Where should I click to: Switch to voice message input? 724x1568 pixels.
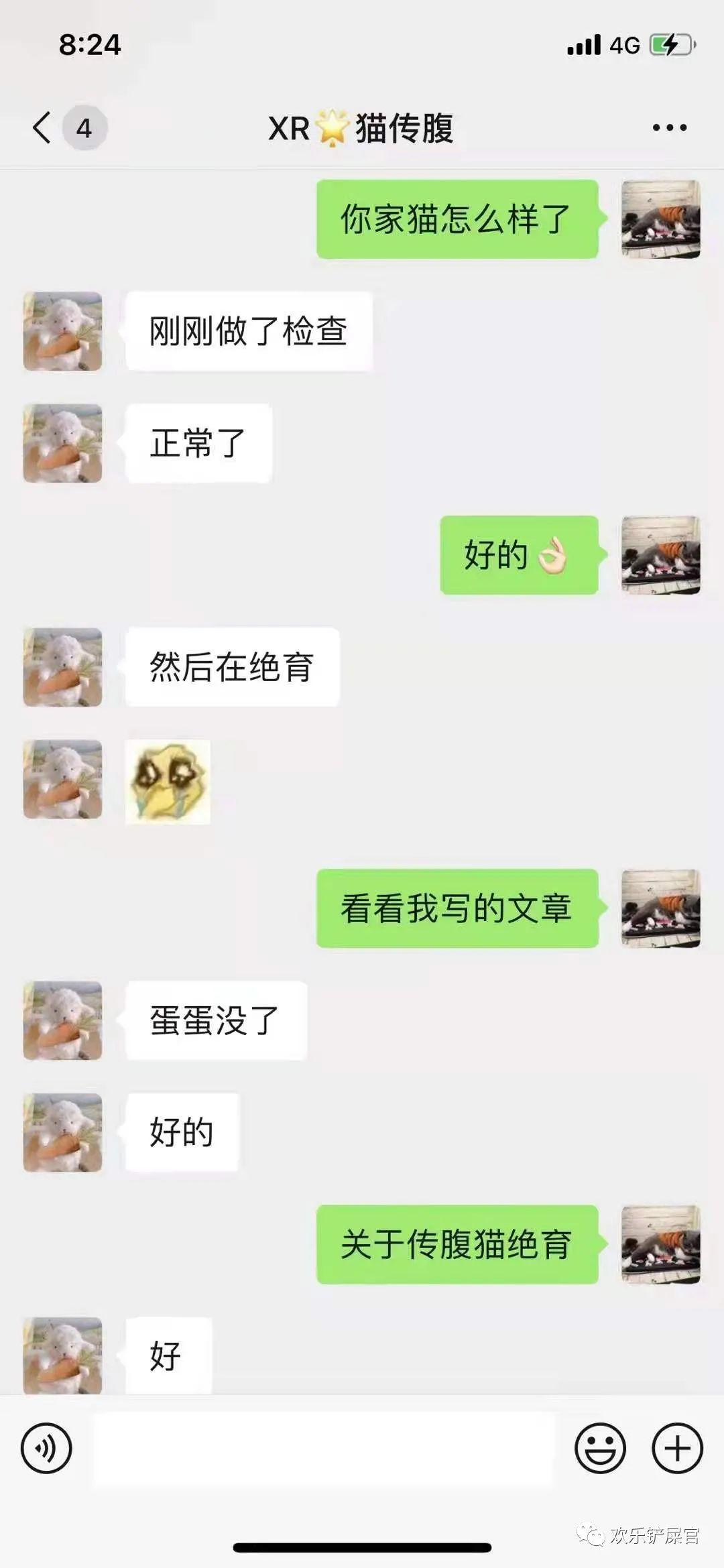[x=46, y=1447]
